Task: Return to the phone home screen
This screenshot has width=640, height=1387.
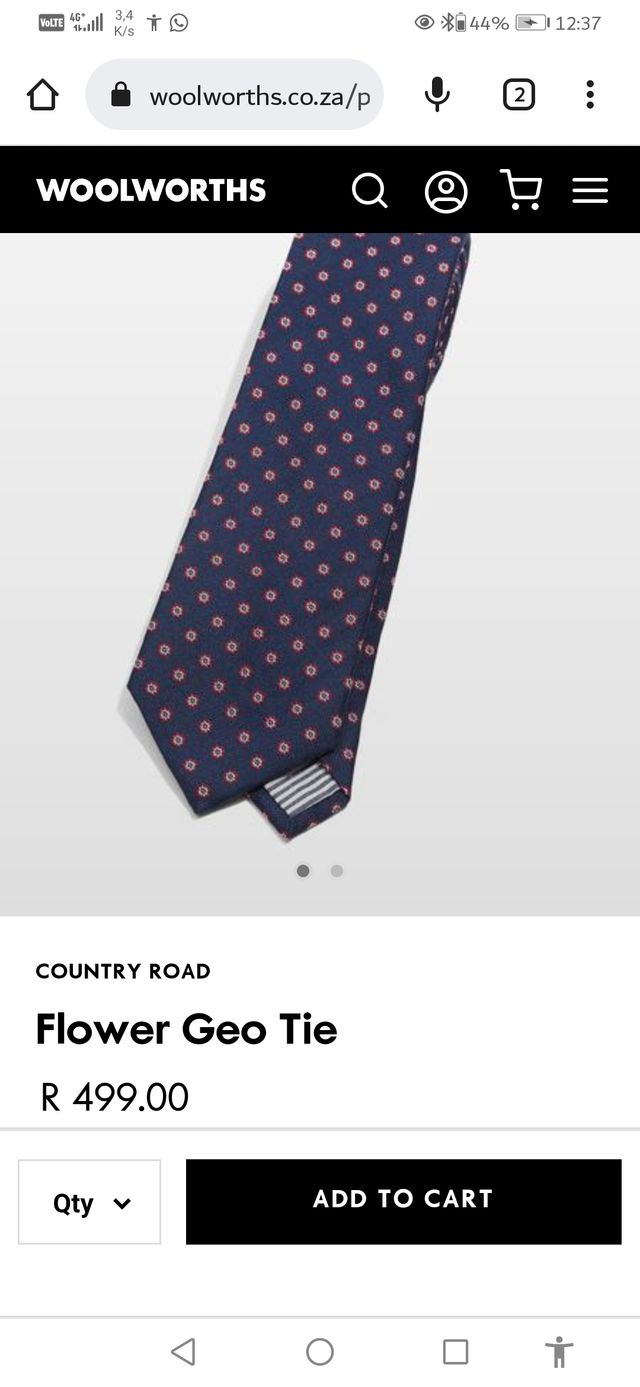Action: point(320,1352)
